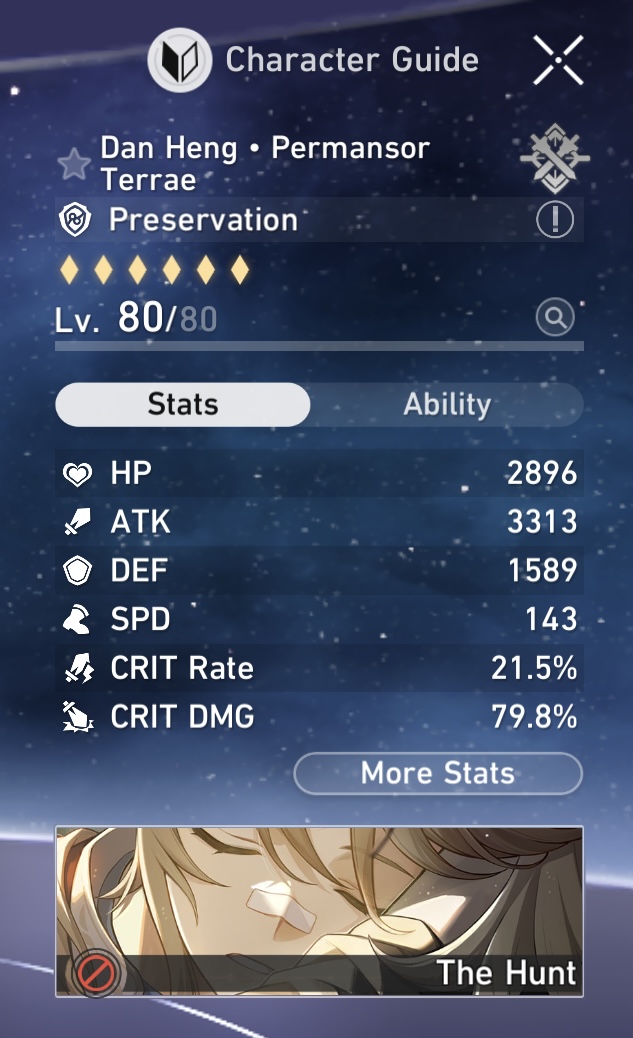Open More Stats
The image size is (633, 1038).
point(438,773)
